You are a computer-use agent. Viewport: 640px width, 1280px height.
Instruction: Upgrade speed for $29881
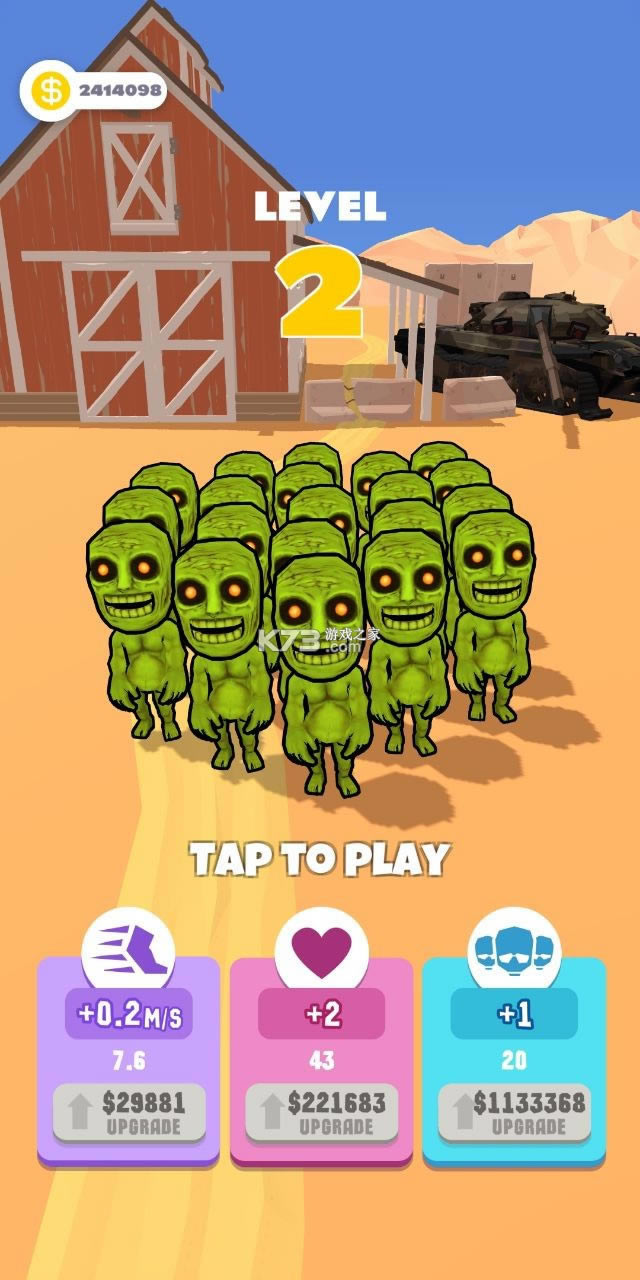click(129, 1113)
